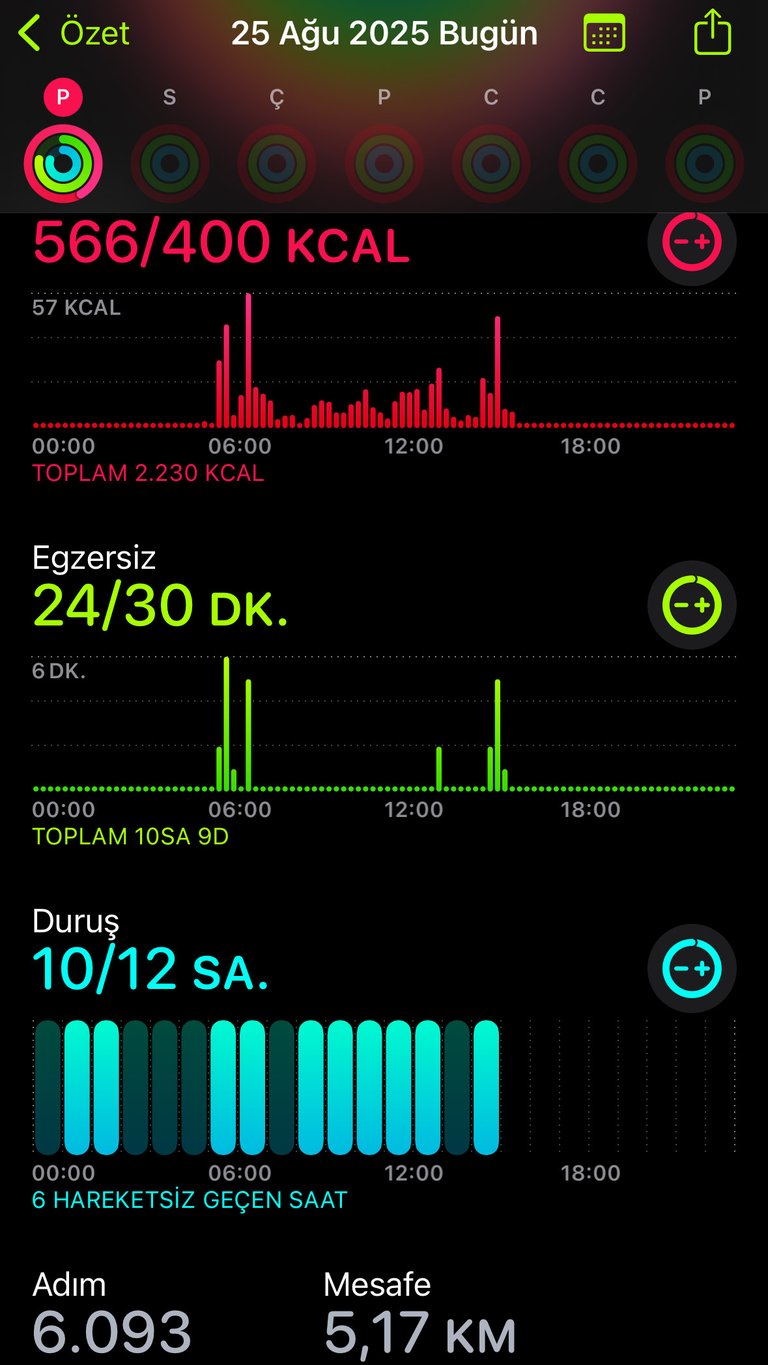
Task: Open the calendar view
Action: pos(604,33)
